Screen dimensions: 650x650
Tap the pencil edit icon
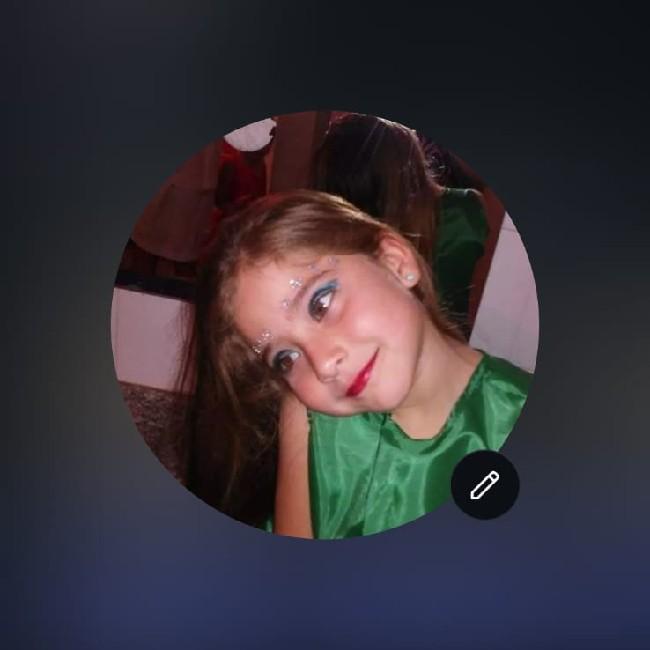click(485, 486)
